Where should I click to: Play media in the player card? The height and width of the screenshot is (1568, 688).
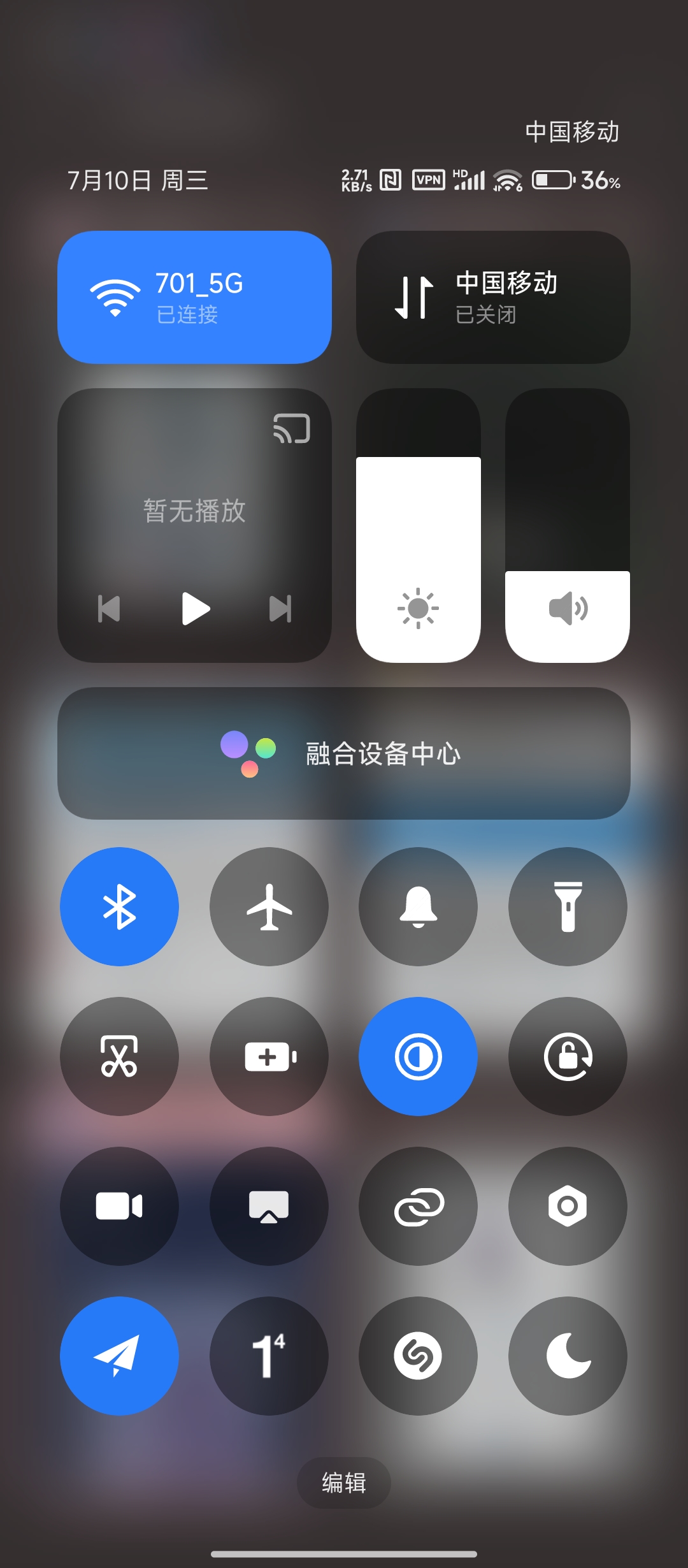(x=195, y=609)
